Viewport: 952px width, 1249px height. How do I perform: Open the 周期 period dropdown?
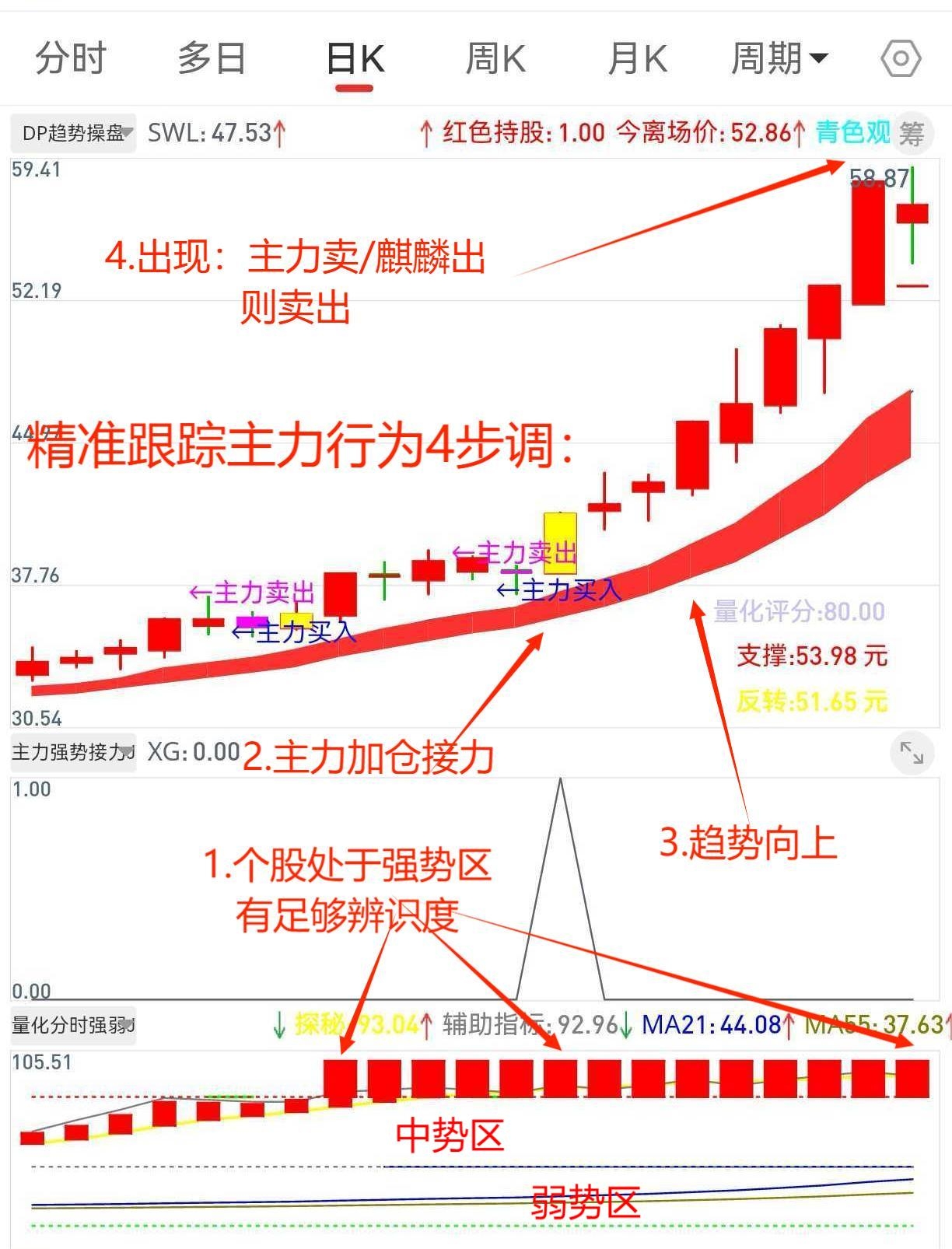click(x=779, y=58)
